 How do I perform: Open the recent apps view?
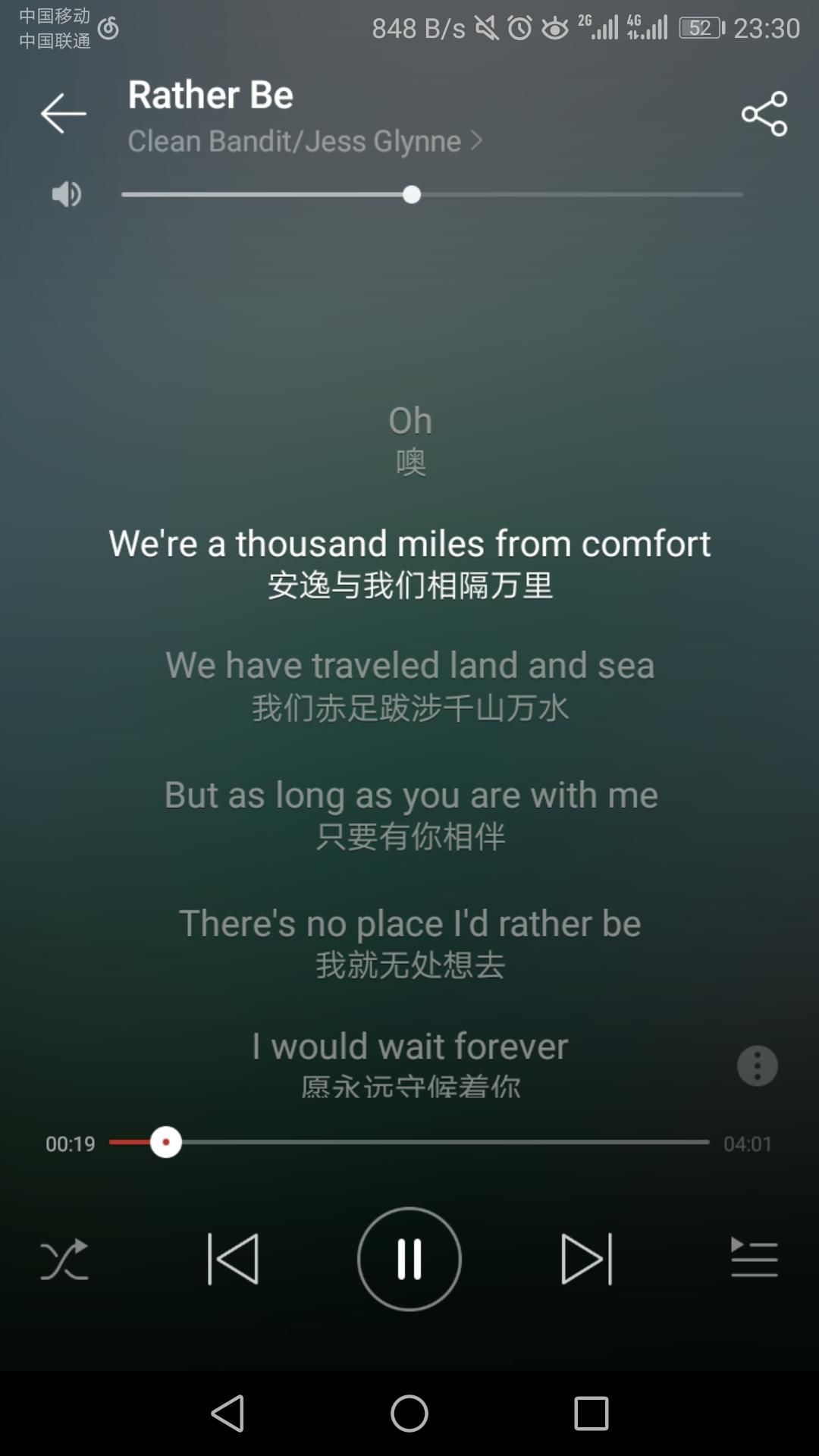(591, 1414)
